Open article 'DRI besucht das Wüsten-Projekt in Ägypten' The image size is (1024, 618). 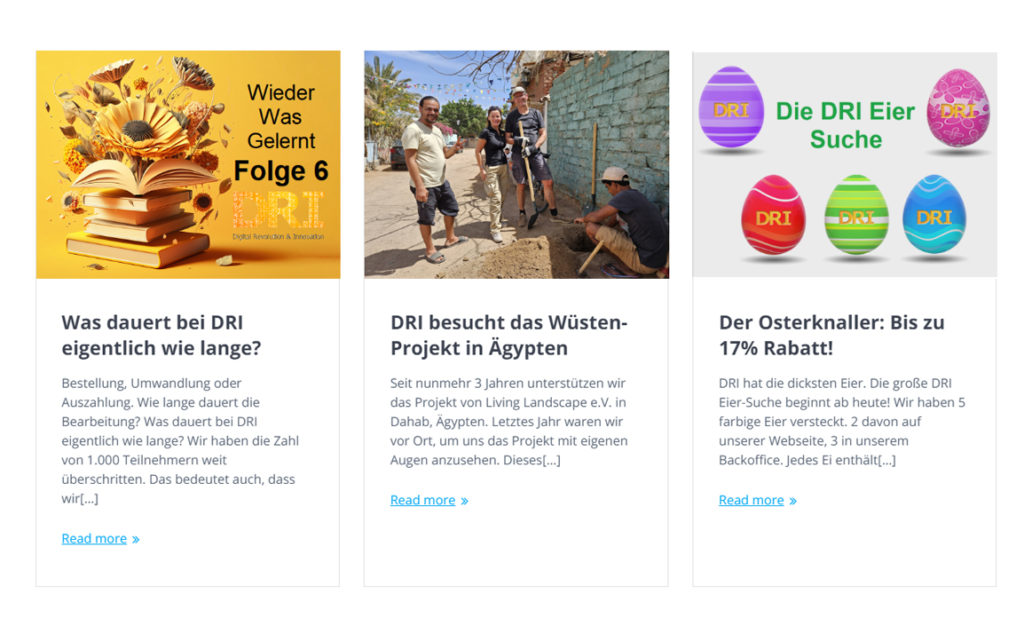point(508,335)
